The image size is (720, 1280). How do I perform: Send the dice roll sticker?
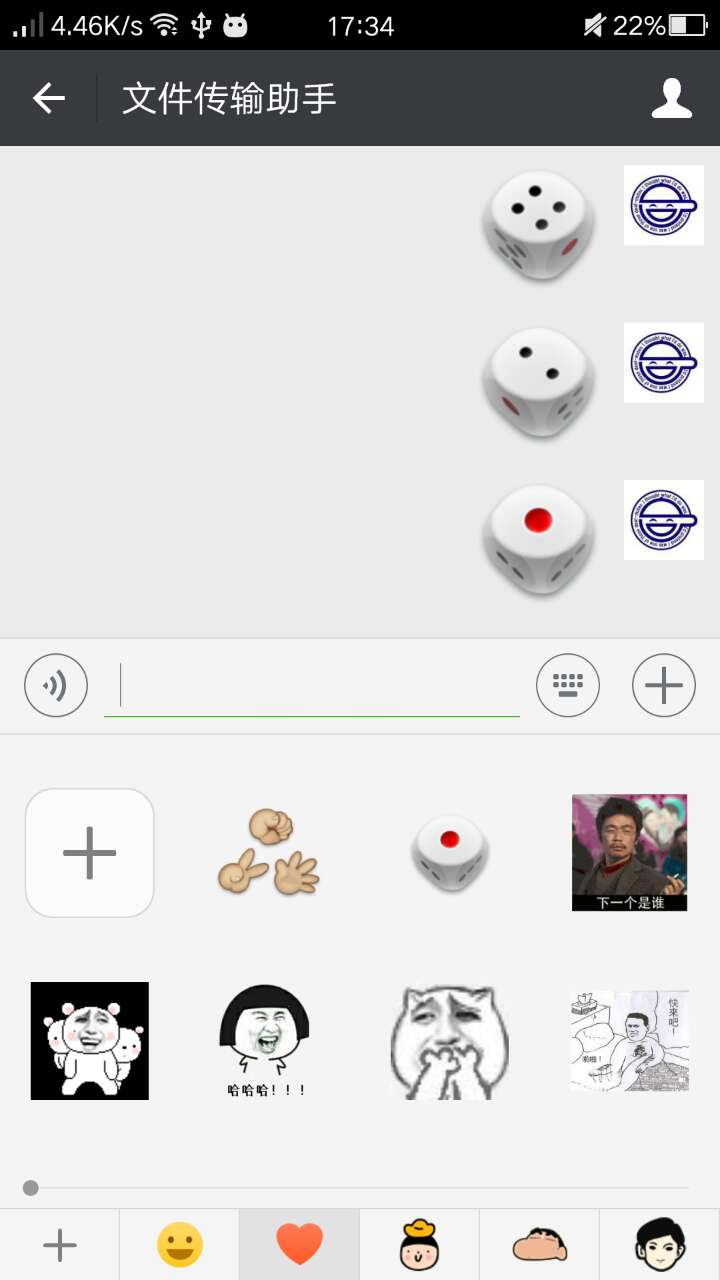pos(449,853)
